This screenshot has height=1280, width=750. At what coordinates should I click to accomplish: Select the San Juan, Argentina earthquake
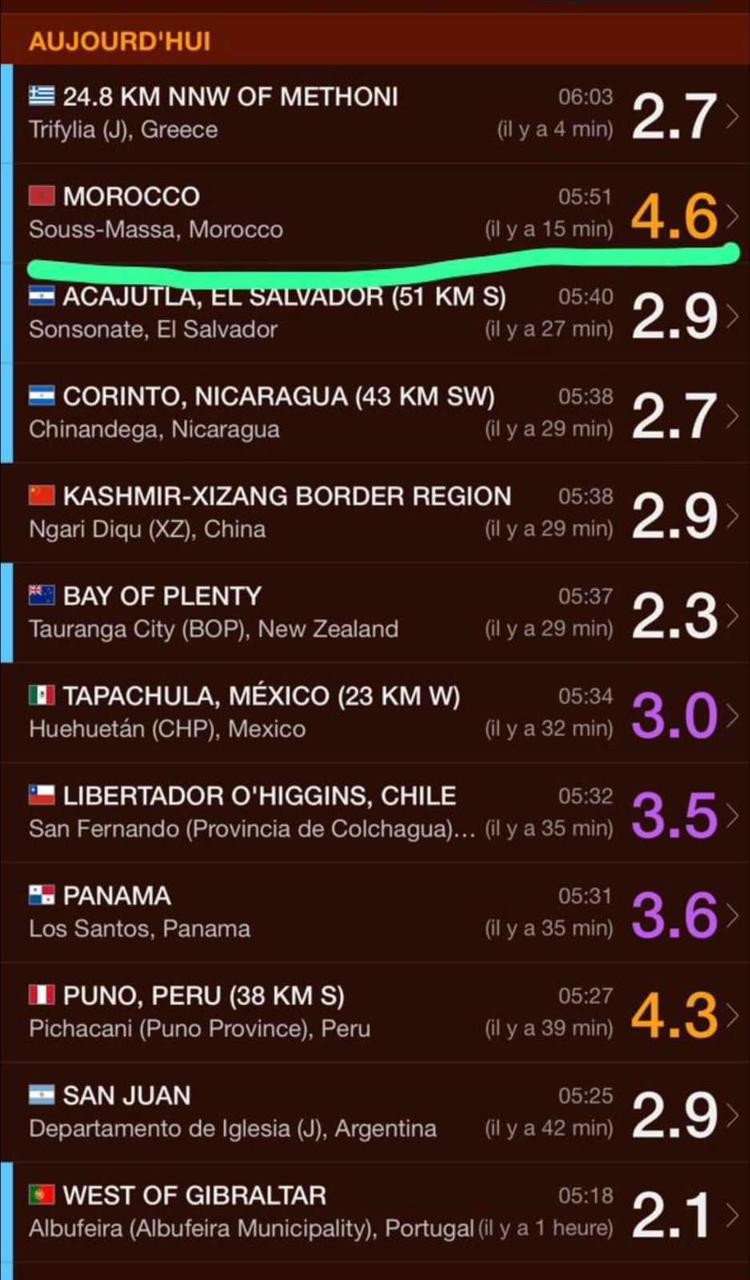tap(375, 1112)
